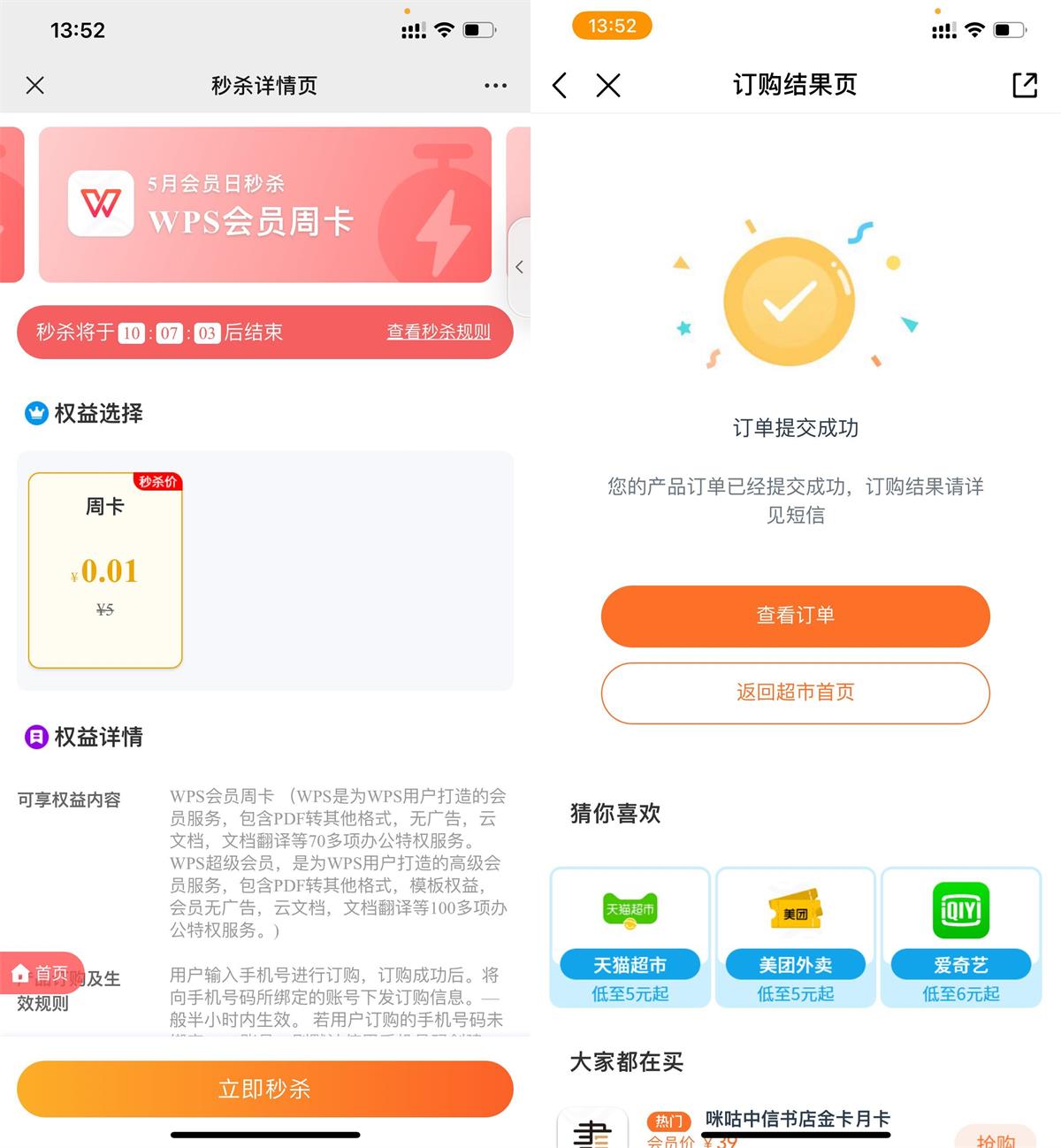Open the three-dot overflow menu
The height and width of the screenshot is (1148, 1061).
pyautogui.click(x=495, y=86)
